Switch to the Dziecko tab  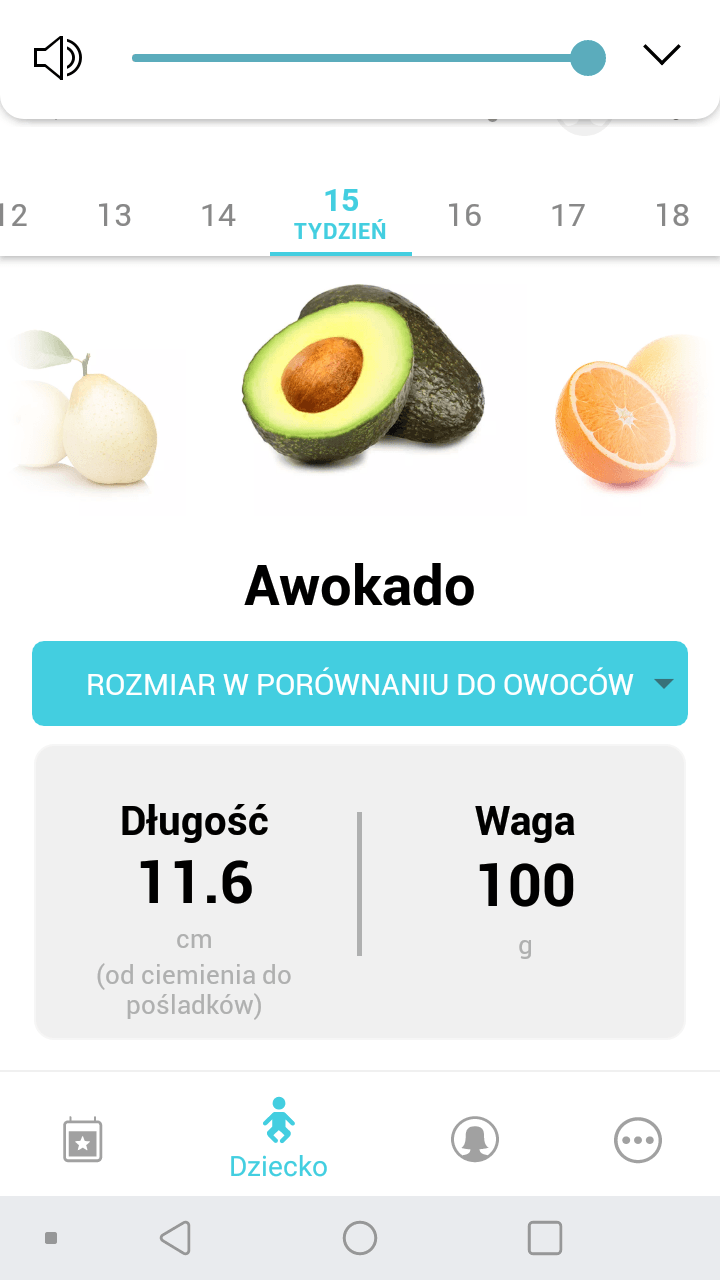click(x=278, y=1138)
